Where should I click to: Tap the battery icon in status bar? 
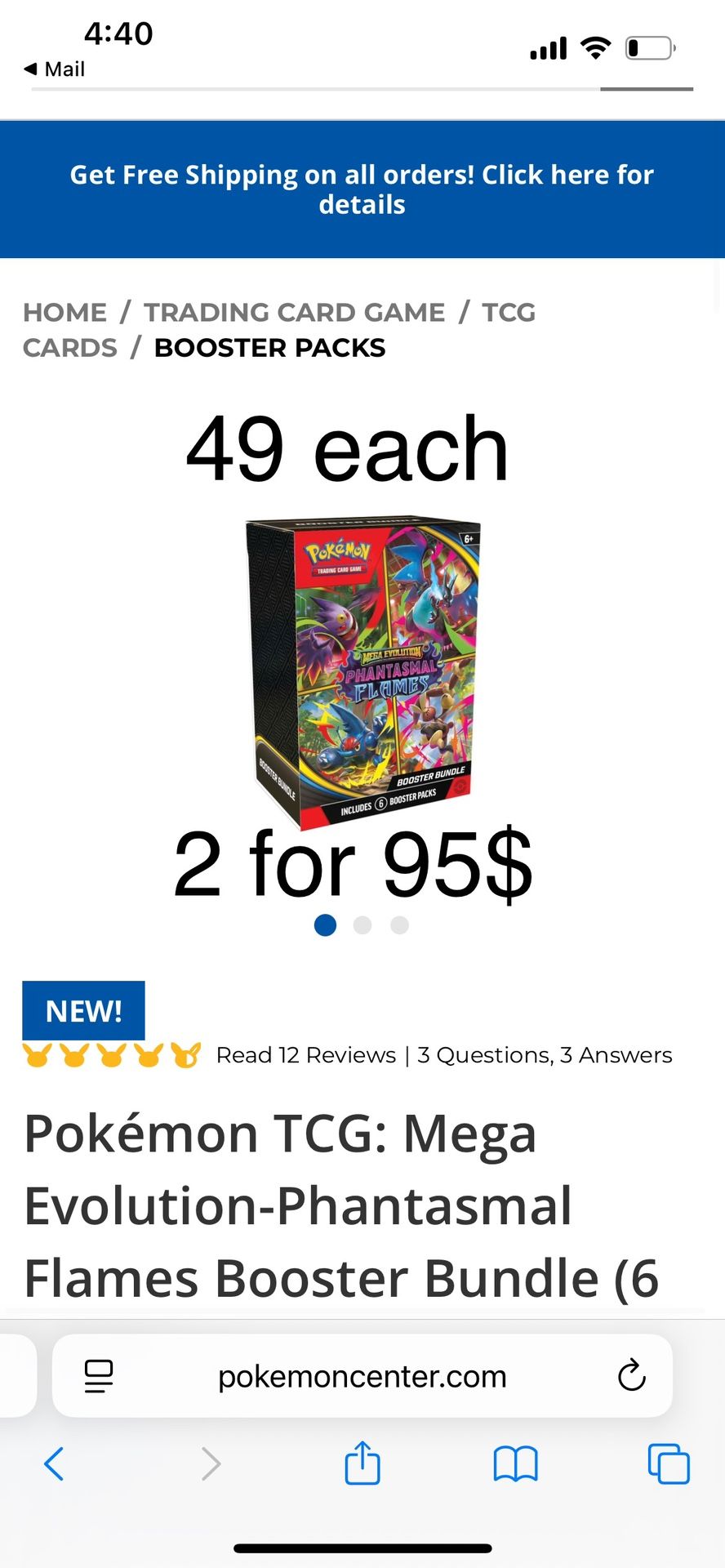pos(647,49)
